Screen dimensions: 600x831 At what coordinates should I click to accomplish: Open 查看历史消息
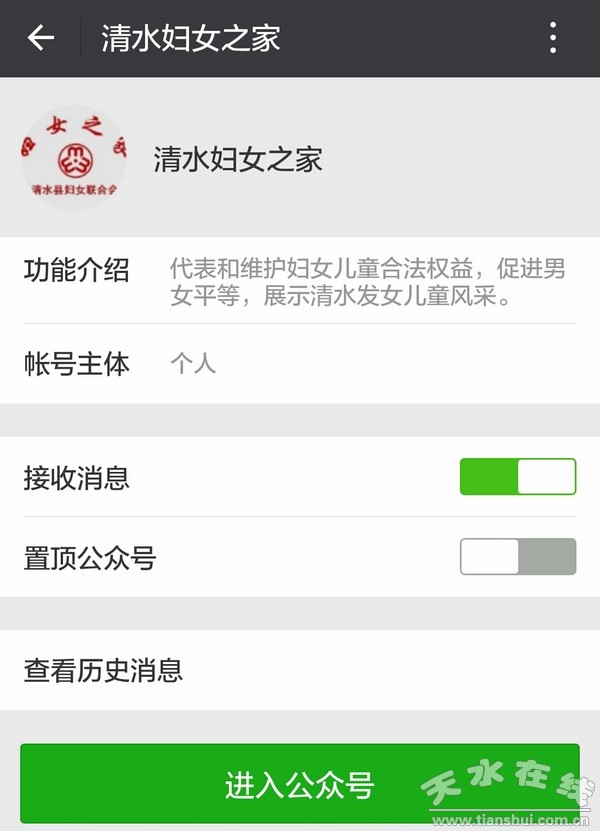tap(300, 670)
